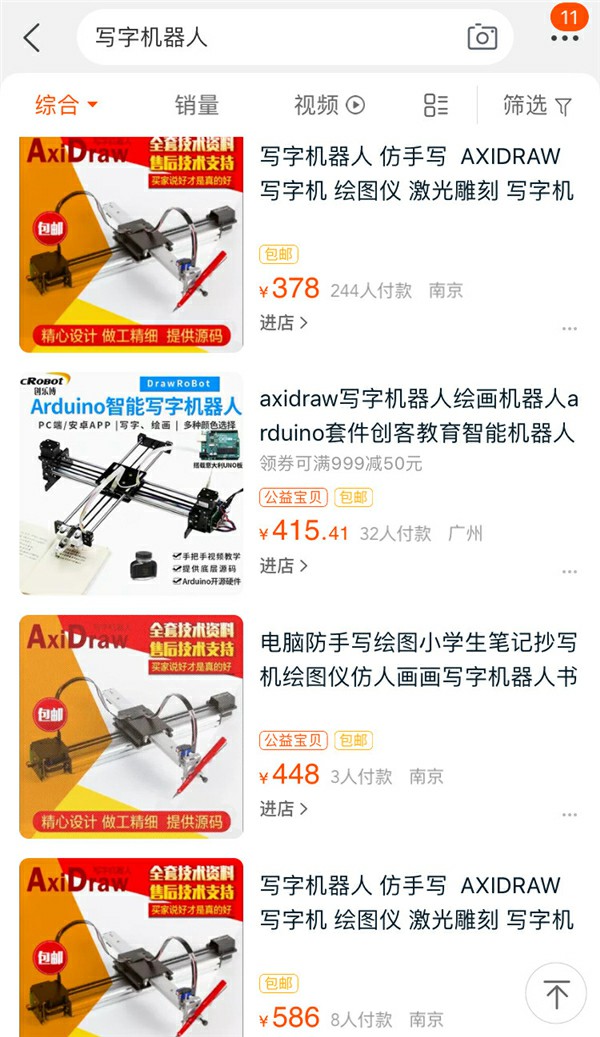
Task: Tap 进店 on the ¥448 listing
Action: [284, 808]
